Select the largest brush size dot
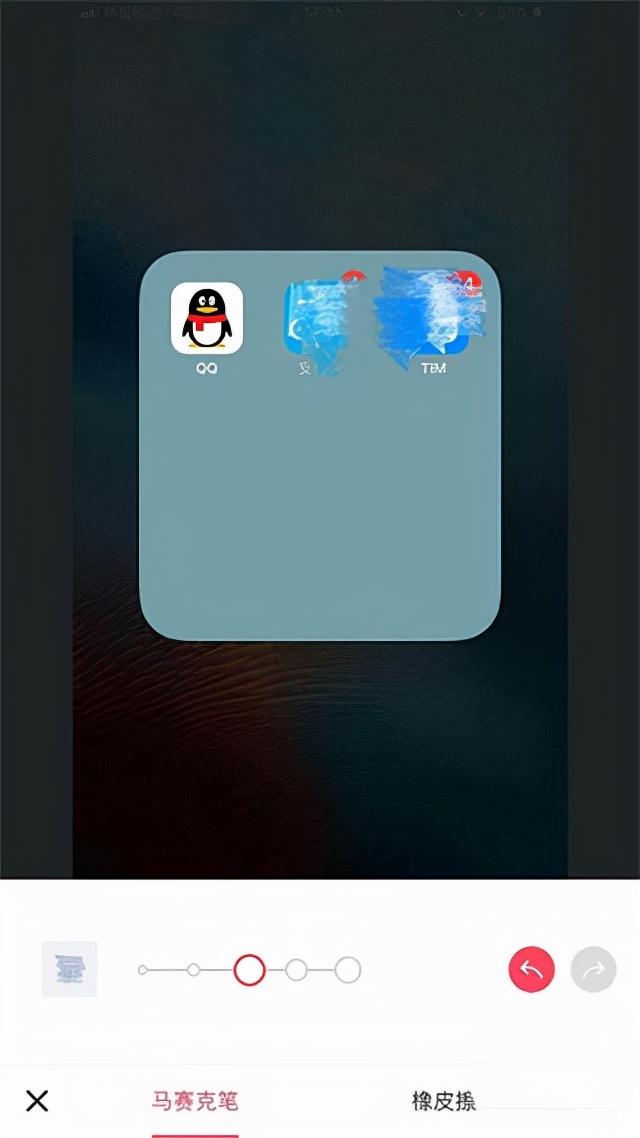Screen dimensions: 640x1138 (x=347, y=970)
